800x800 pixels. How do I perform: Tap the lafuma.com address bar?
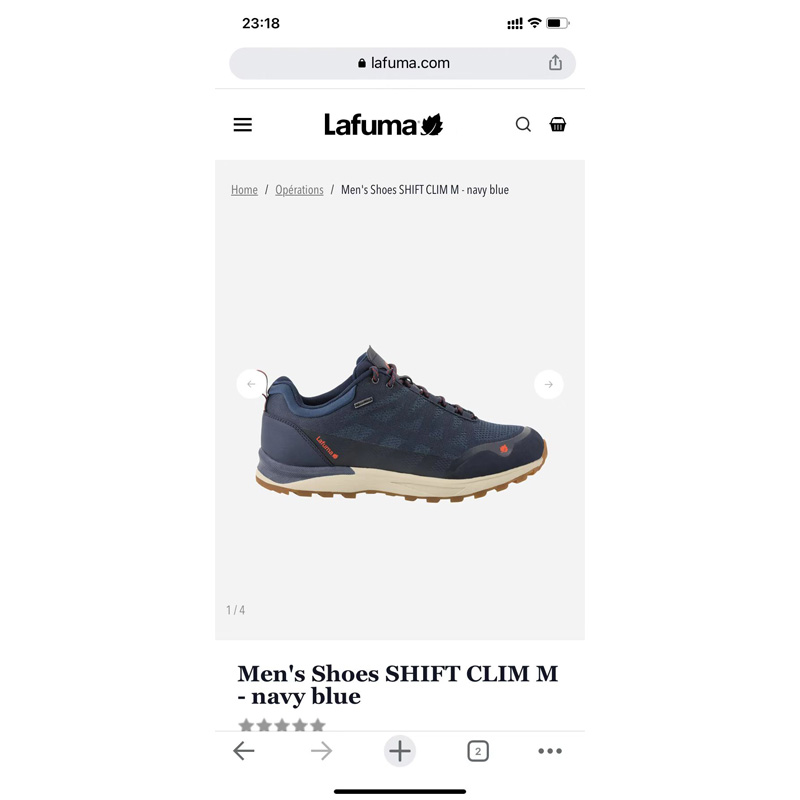point(402,63)
